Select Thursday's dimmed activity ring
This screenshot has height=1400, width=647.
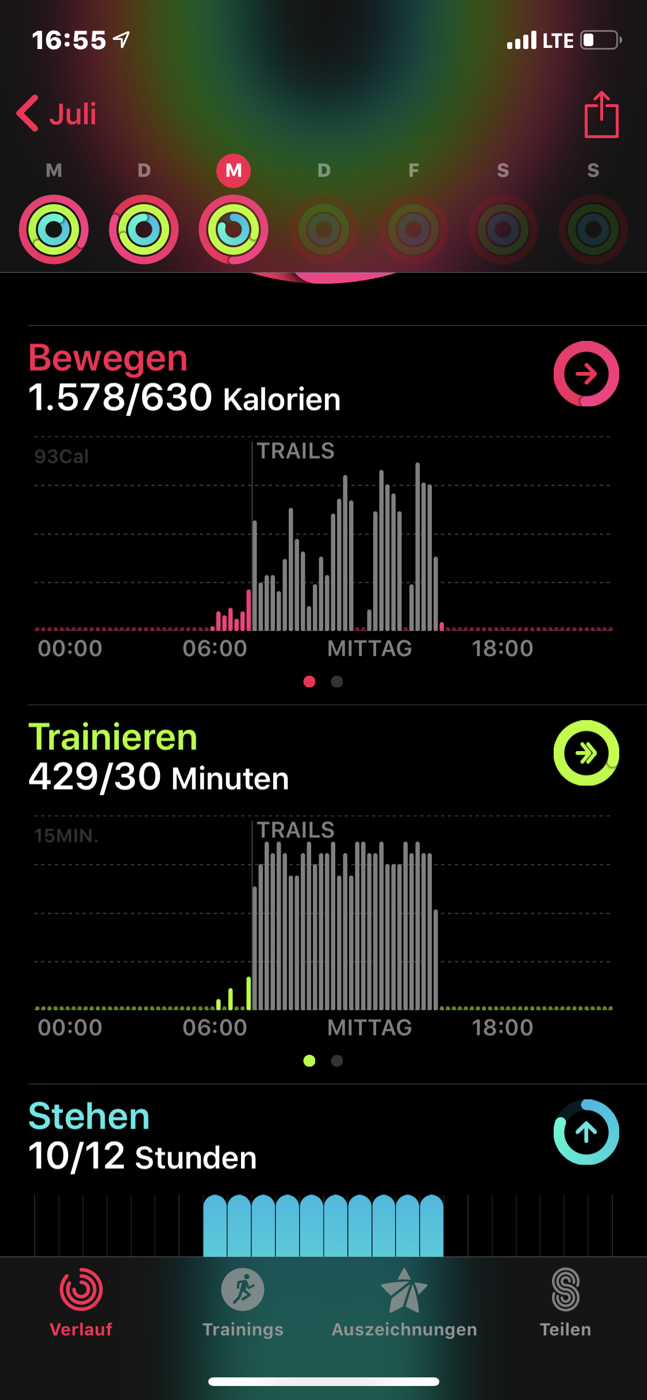tap(323, 230)
